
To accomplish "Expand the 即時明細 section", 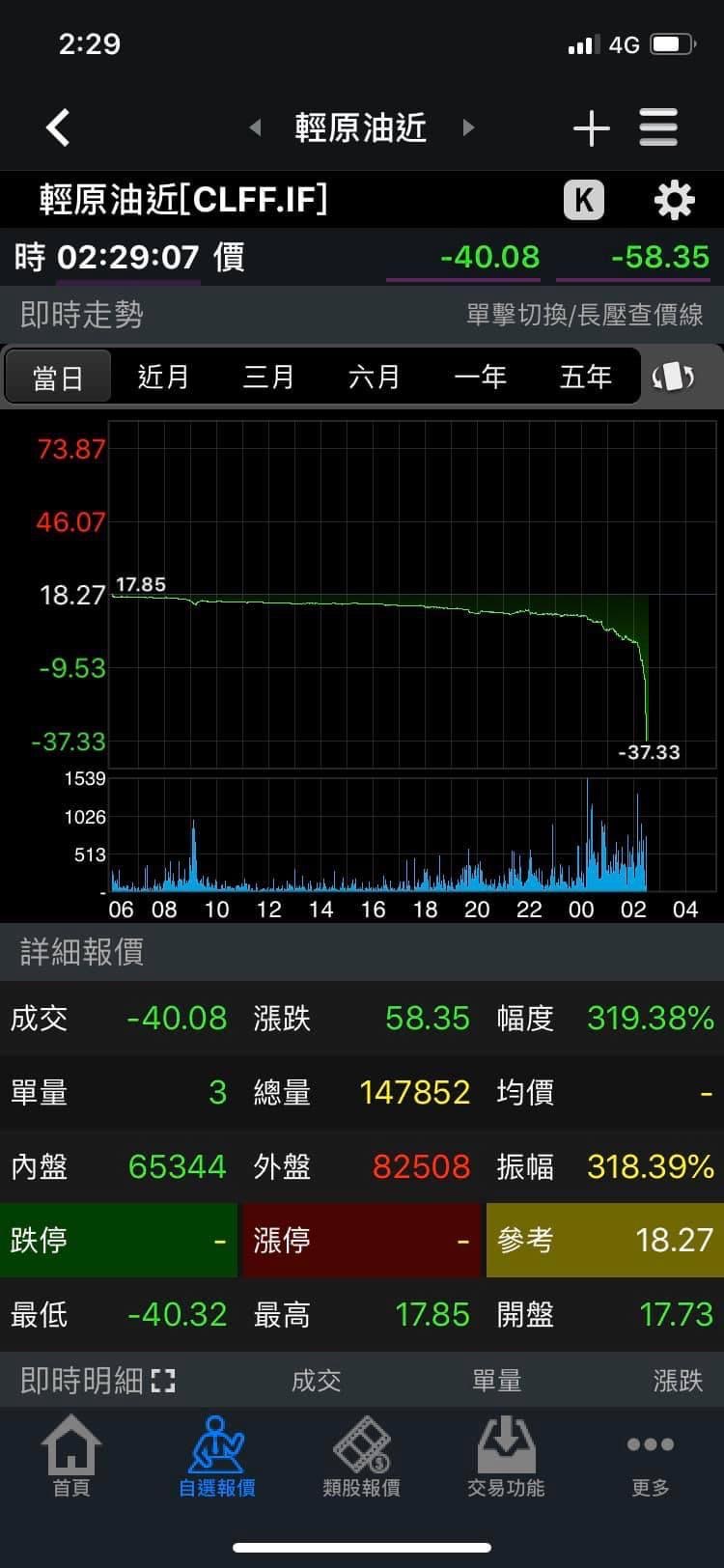I will point(163,1381).
